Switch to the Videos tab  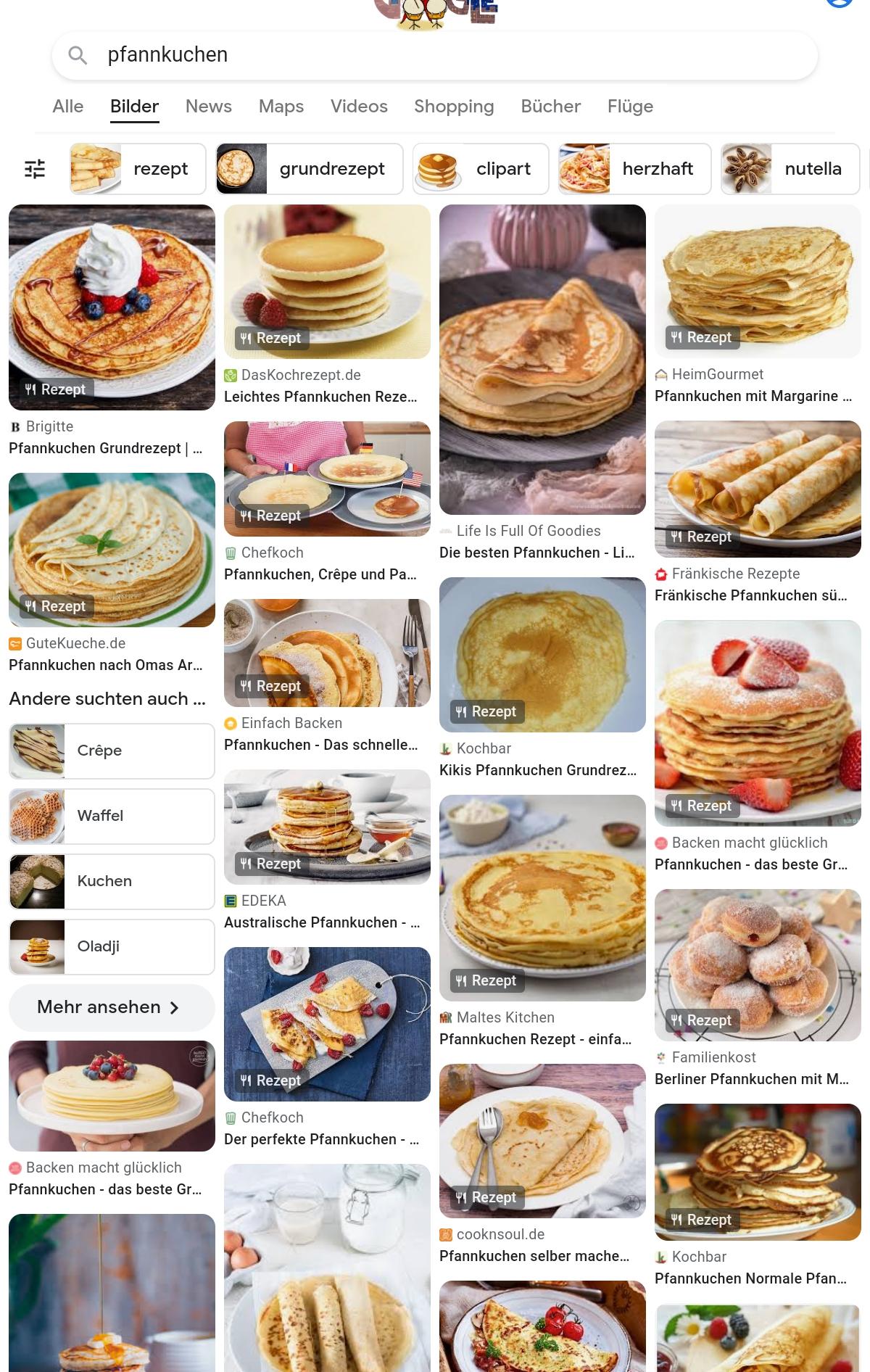click(x=359, y=107)
